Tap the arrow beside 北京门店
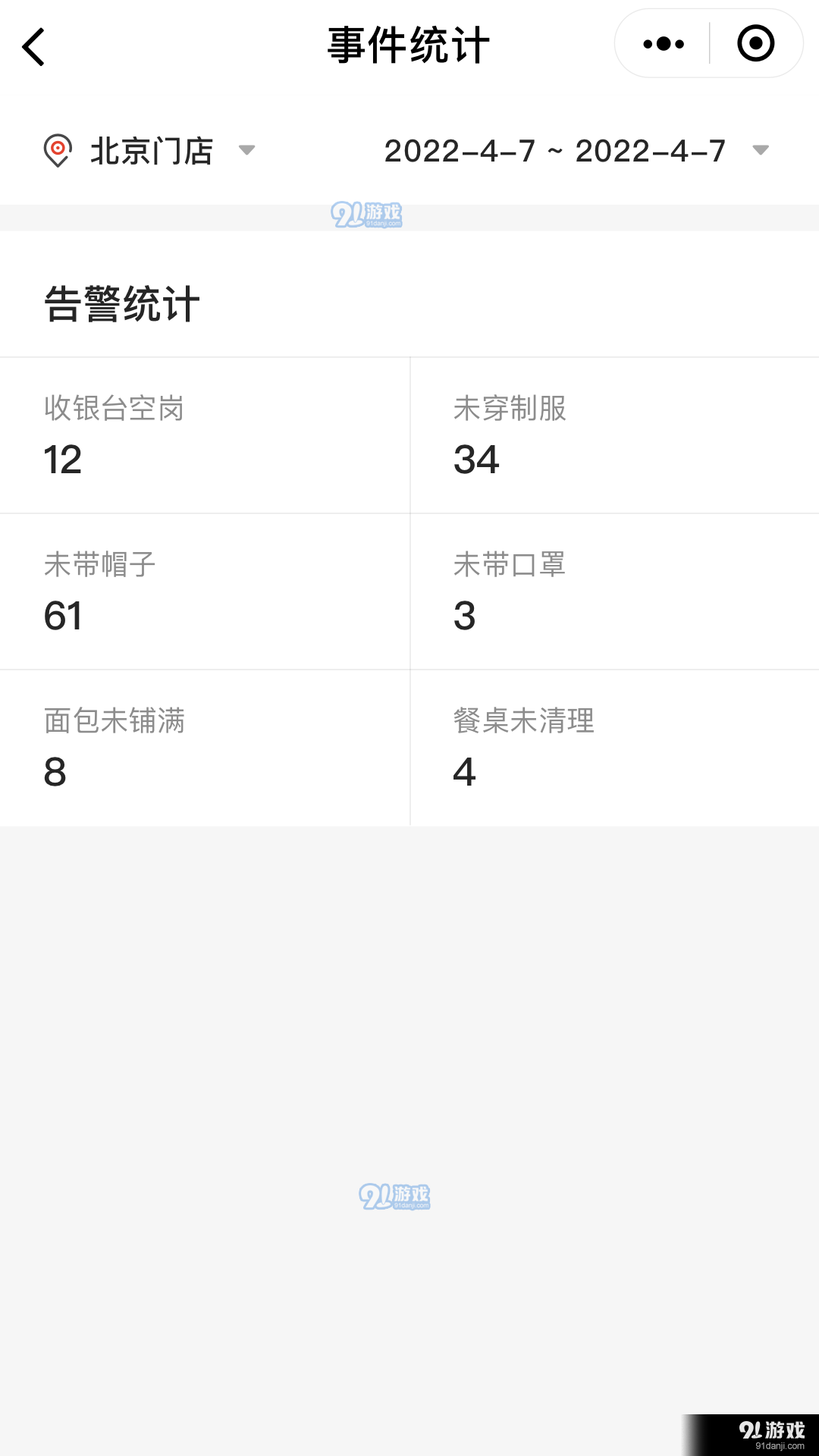Viewport: 819px width, 1456px height. click(x=247, y=151)
